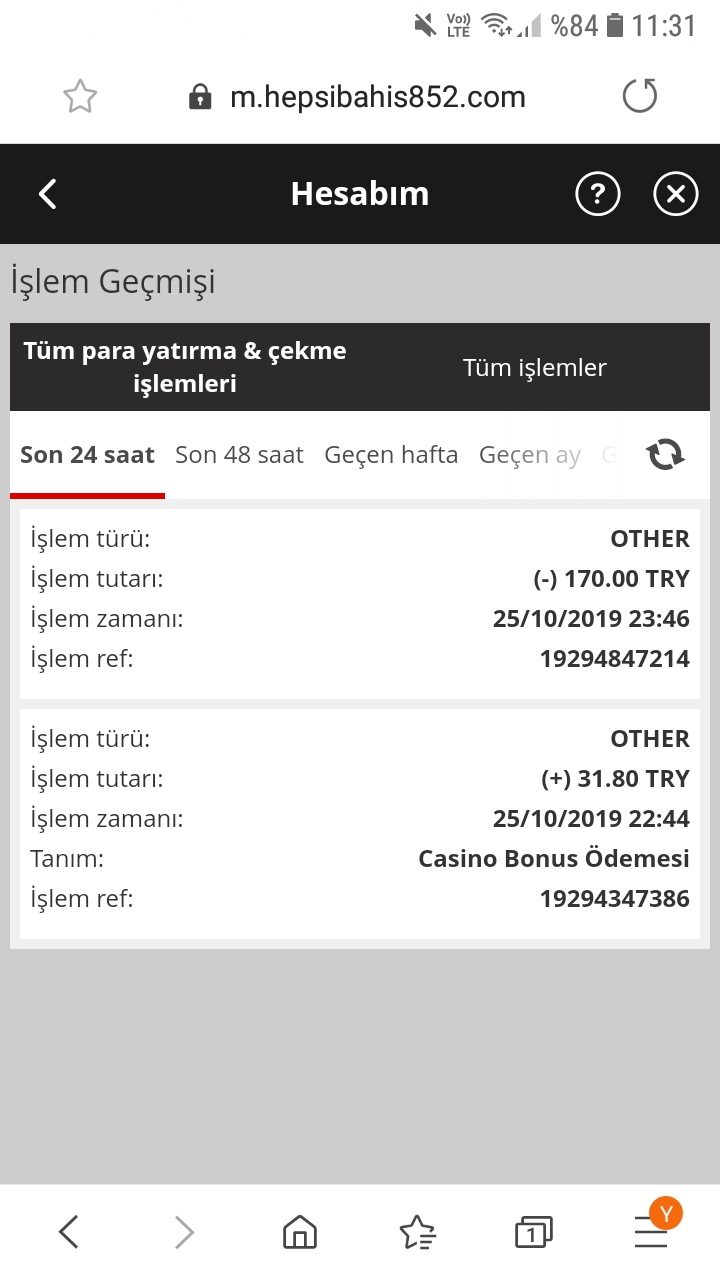Go to browser home page
The width and height of the screenshot is (720, 1280).
300,1233
